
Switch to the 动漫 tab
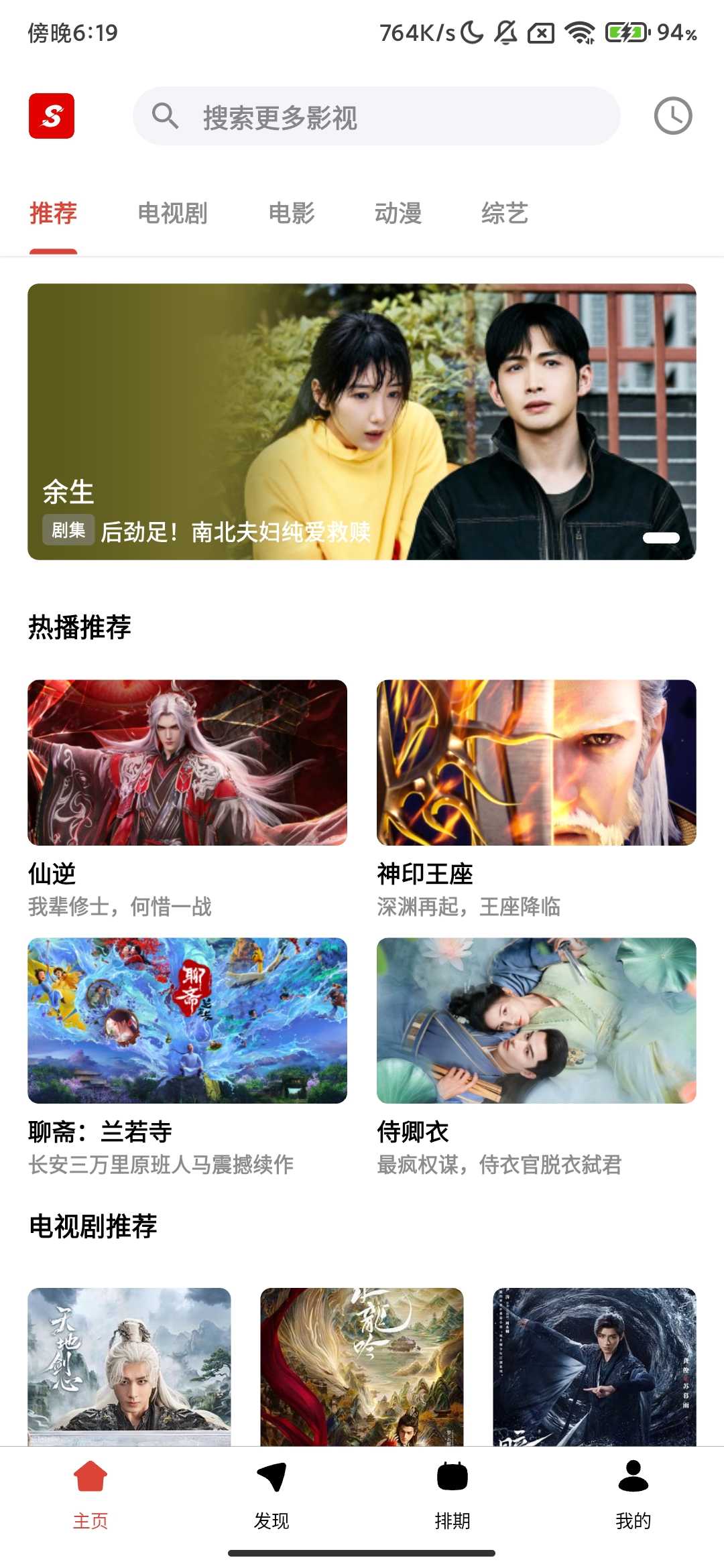point(398,213)
